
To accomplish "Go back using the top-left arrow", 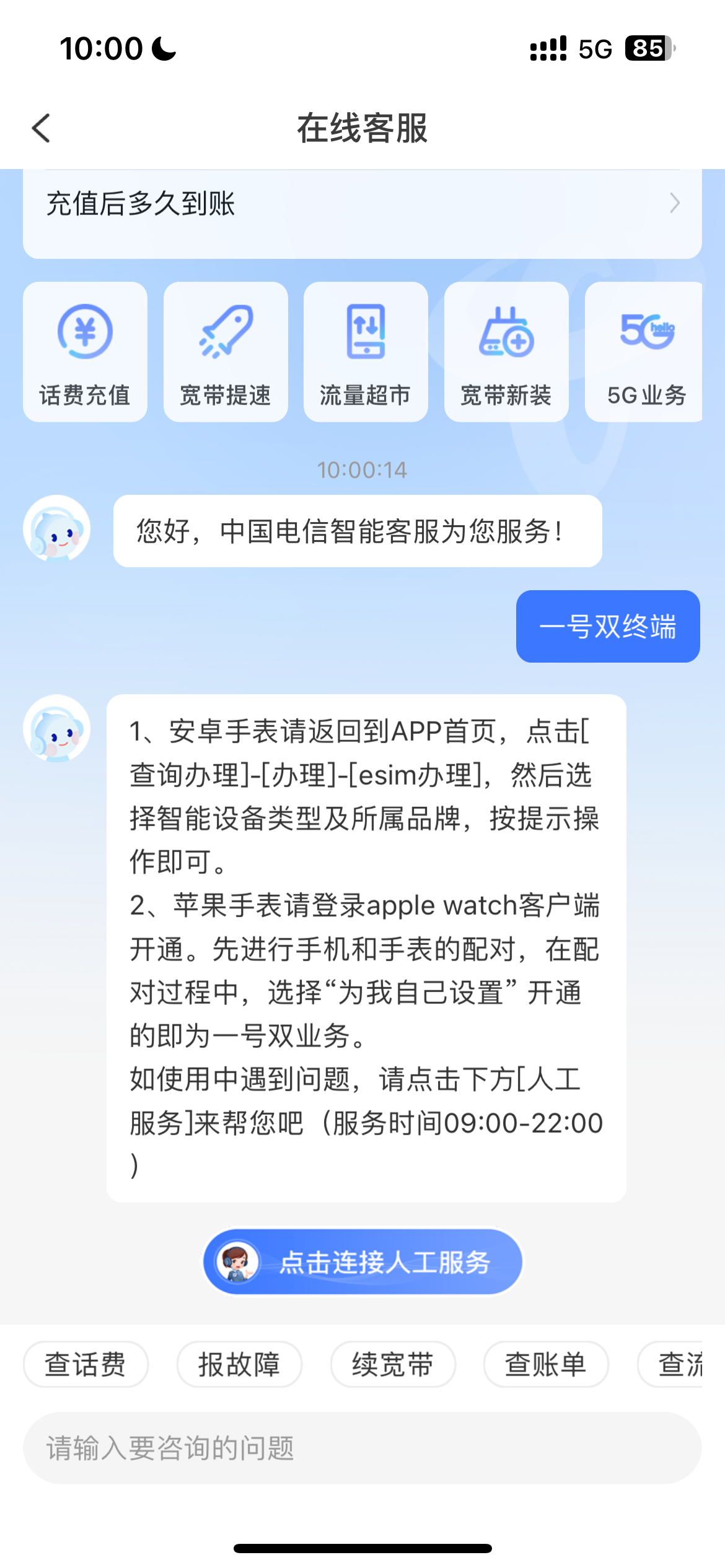I will tap(41, 128).
